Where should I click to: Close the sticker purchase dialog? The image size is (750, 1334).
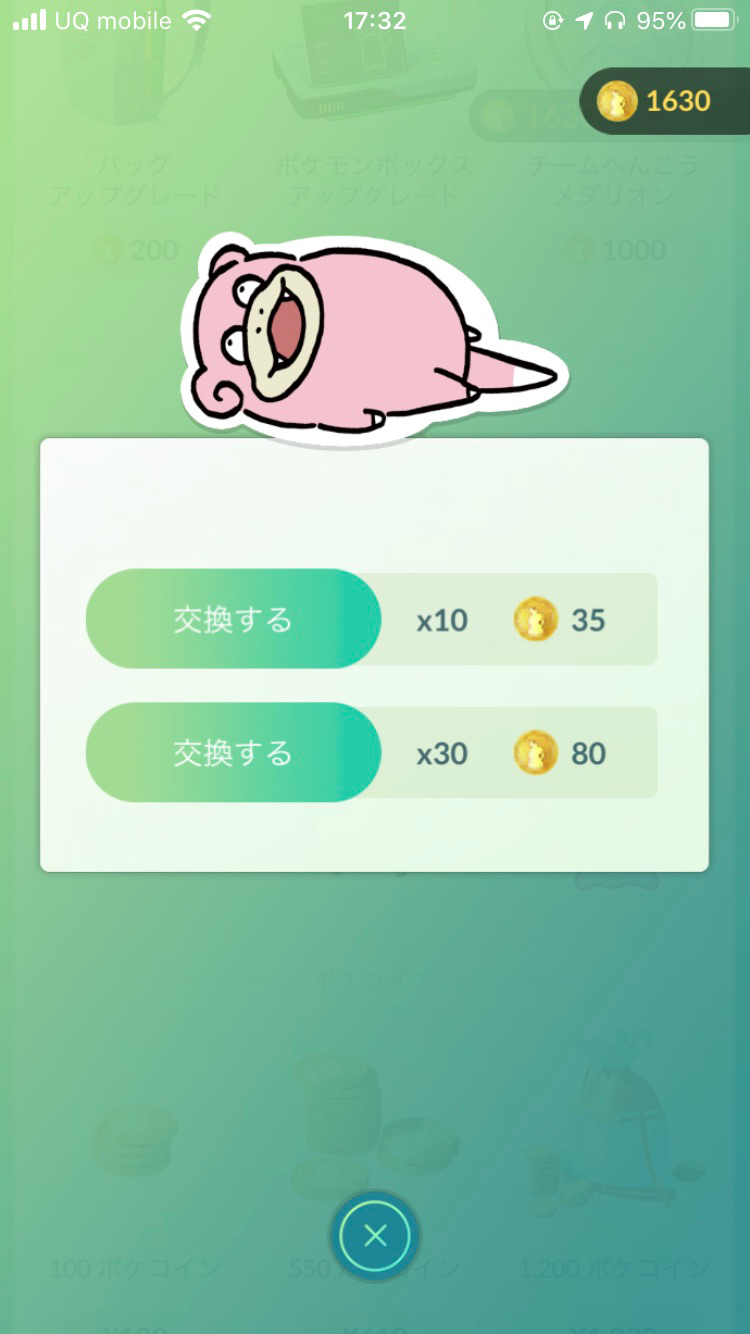point(375,1237)
